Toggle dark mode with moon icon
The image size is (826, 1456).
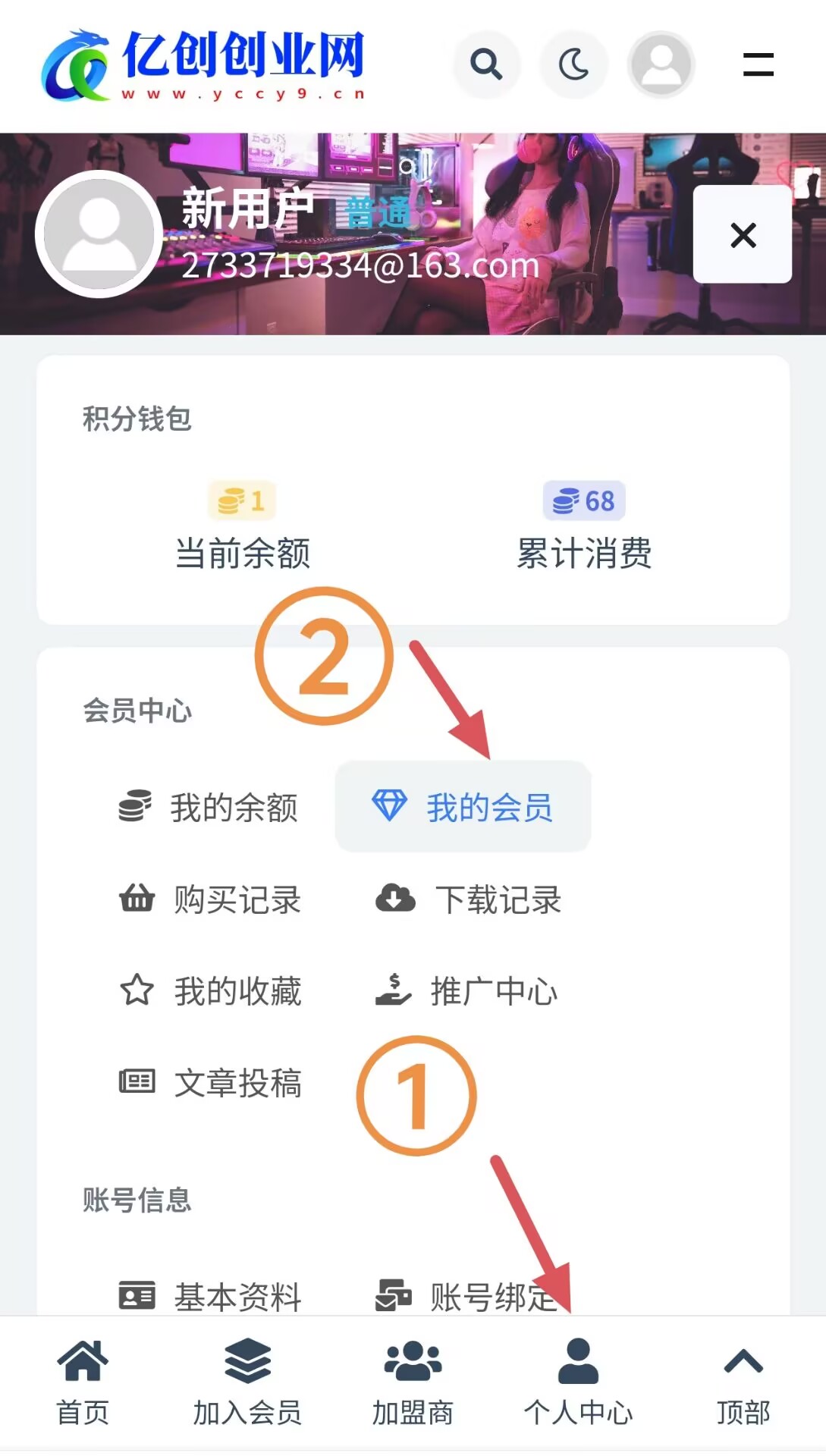click(573, 64)
